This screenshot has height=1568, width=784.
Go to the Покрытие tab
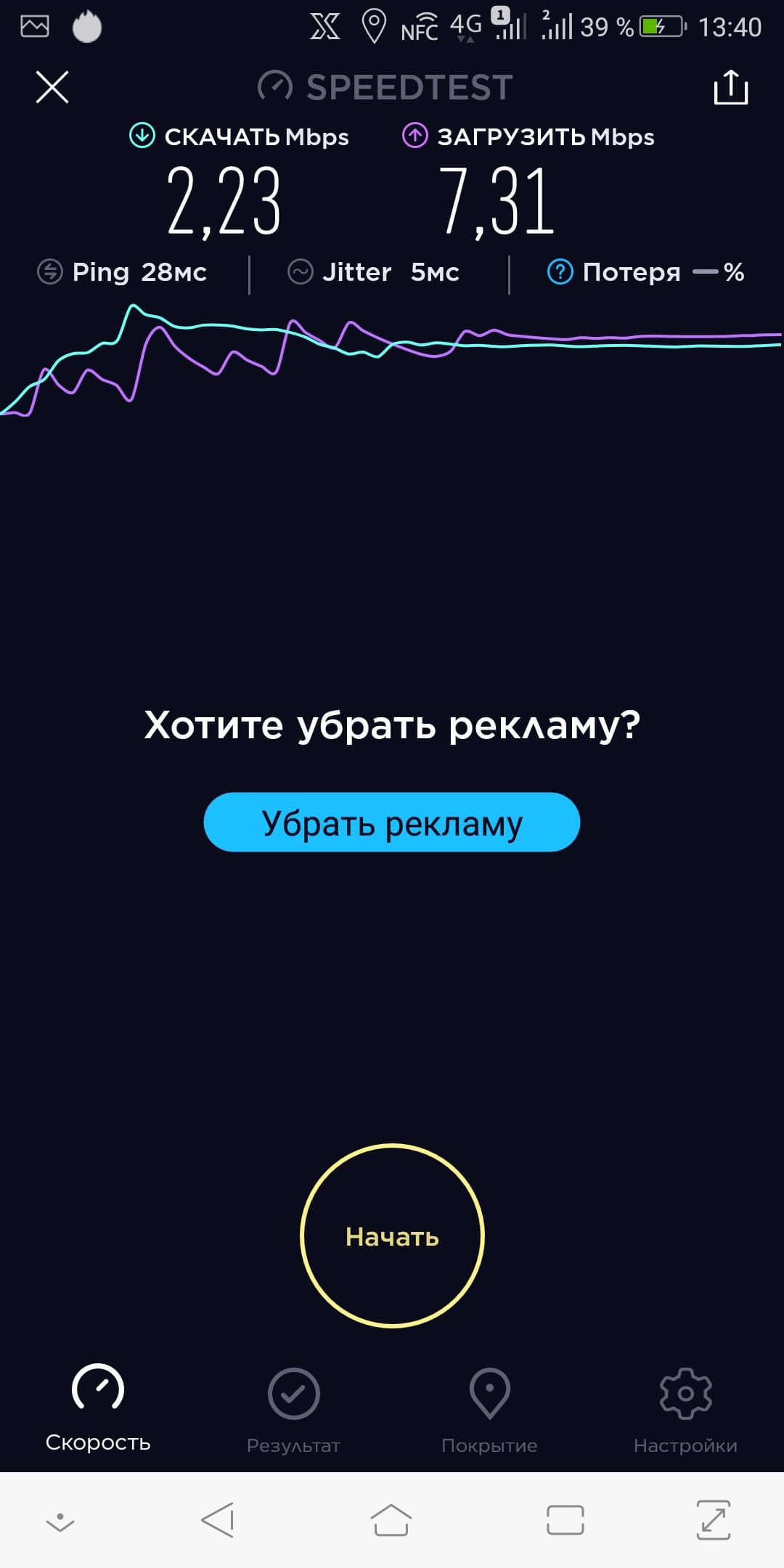[489, 1408]
